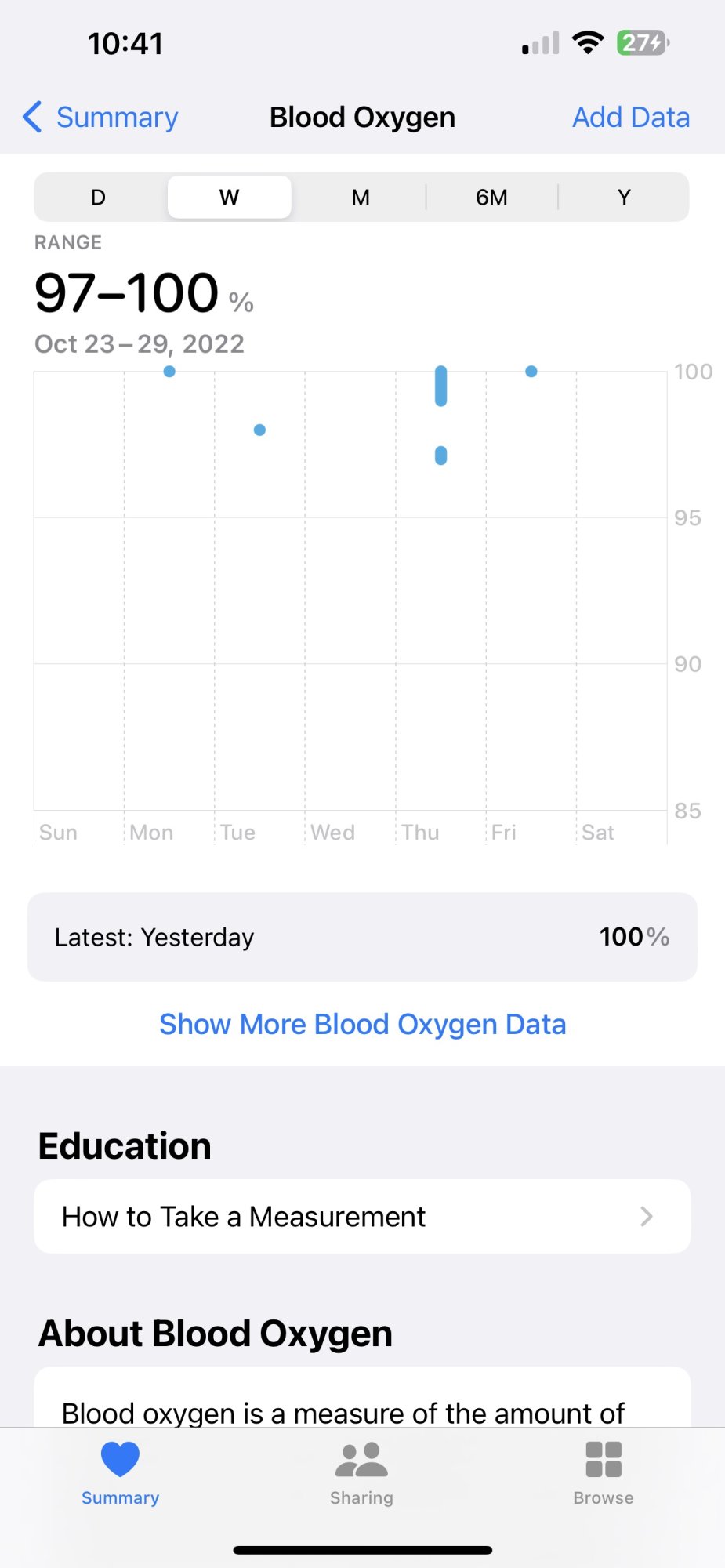Open How to Take a Measurement
This screenshot has width=725, height=1568.
pos(362,1217)
